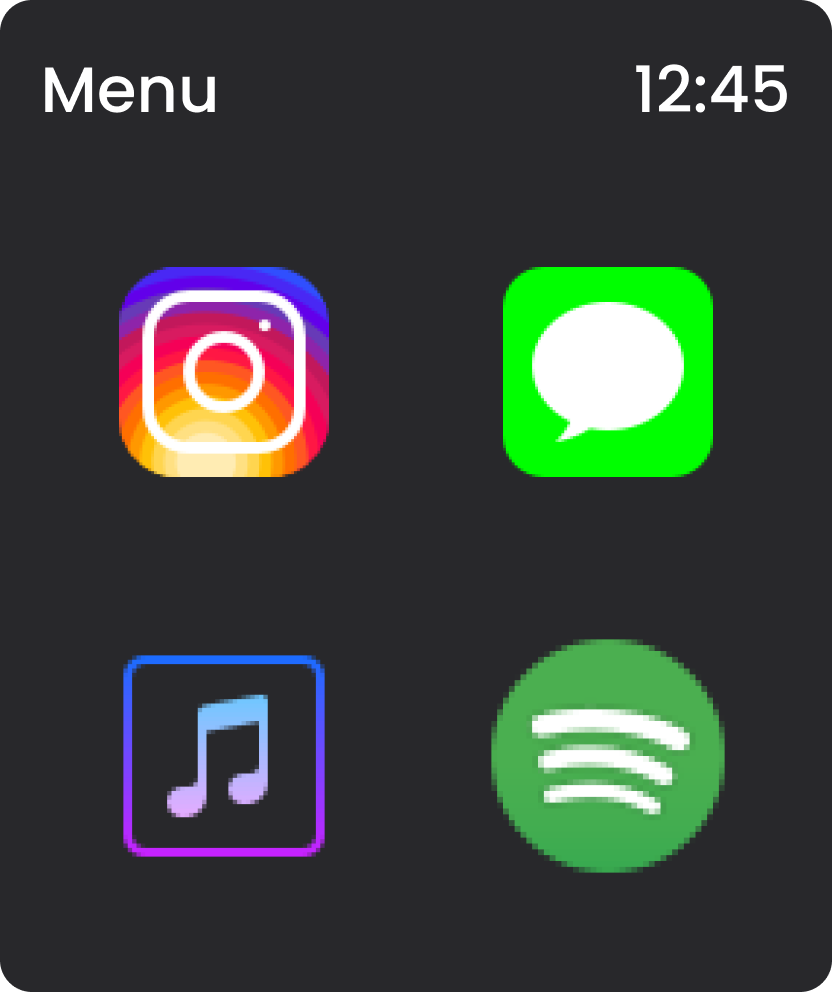Open the Instagram app

point(224,372)
